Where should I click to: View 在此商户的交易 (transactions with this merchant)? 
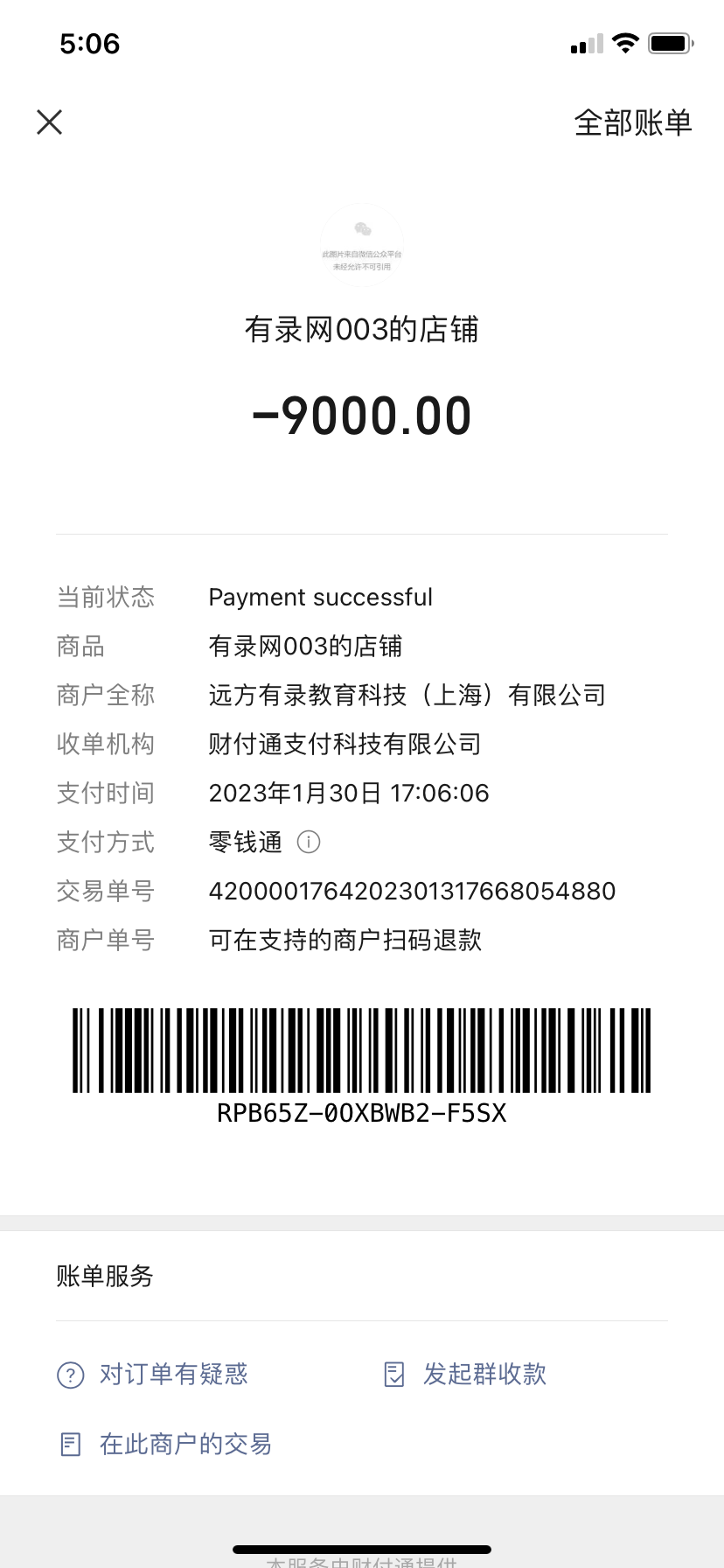tap(166, 1444)
